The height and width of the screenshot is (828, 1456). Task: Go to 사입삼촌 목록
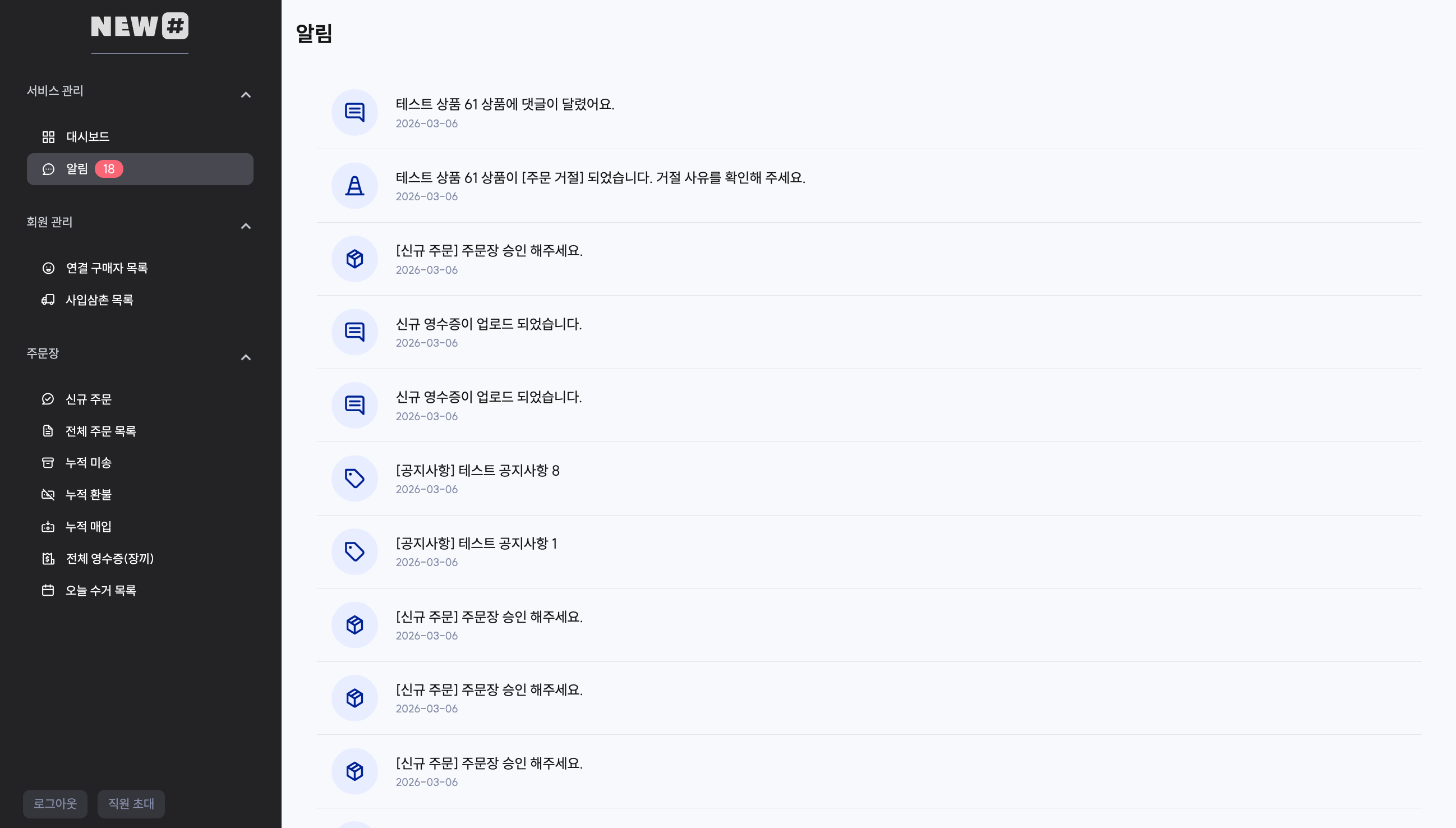click(x=99, y=300)
